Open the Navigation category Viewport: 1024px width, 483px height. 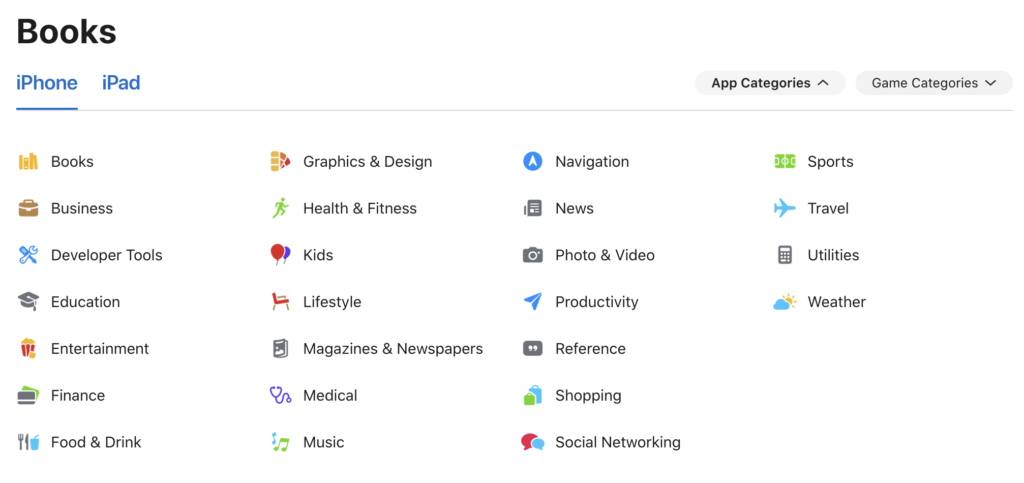click(x=591, y=162)
